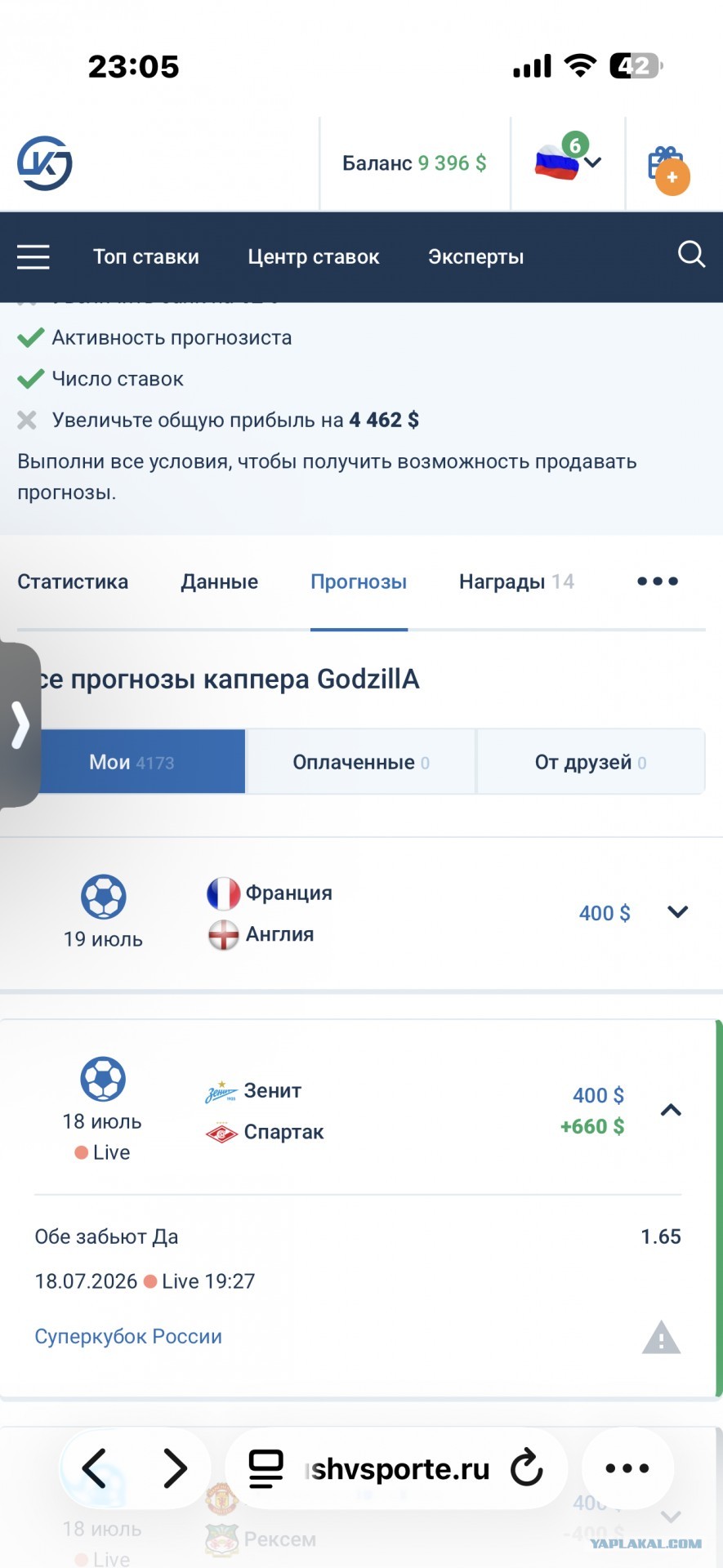Open Эксперты section
723x1568 pixels.
[476, 256]
